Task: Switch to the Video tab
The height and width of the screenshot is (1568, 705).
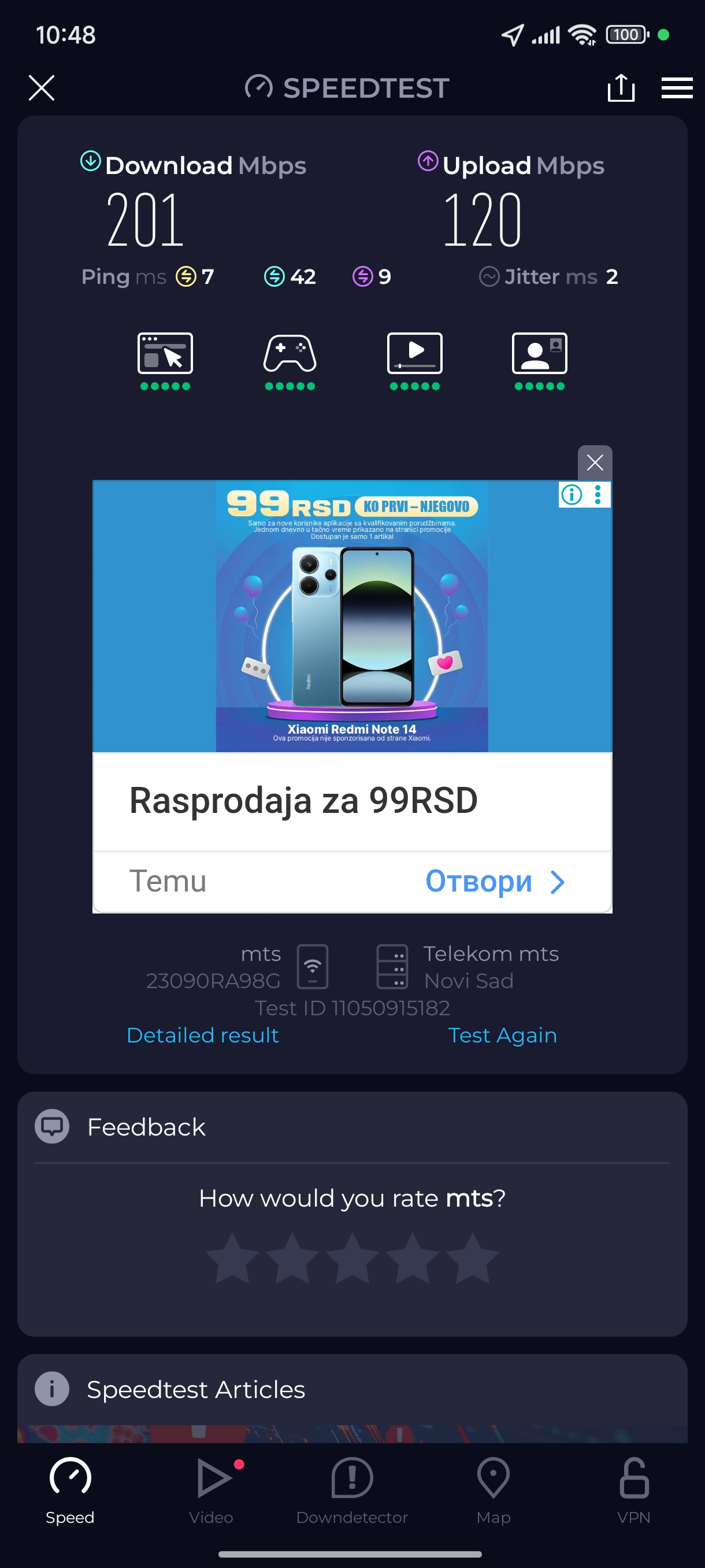Action: (x=211, y=1489)
